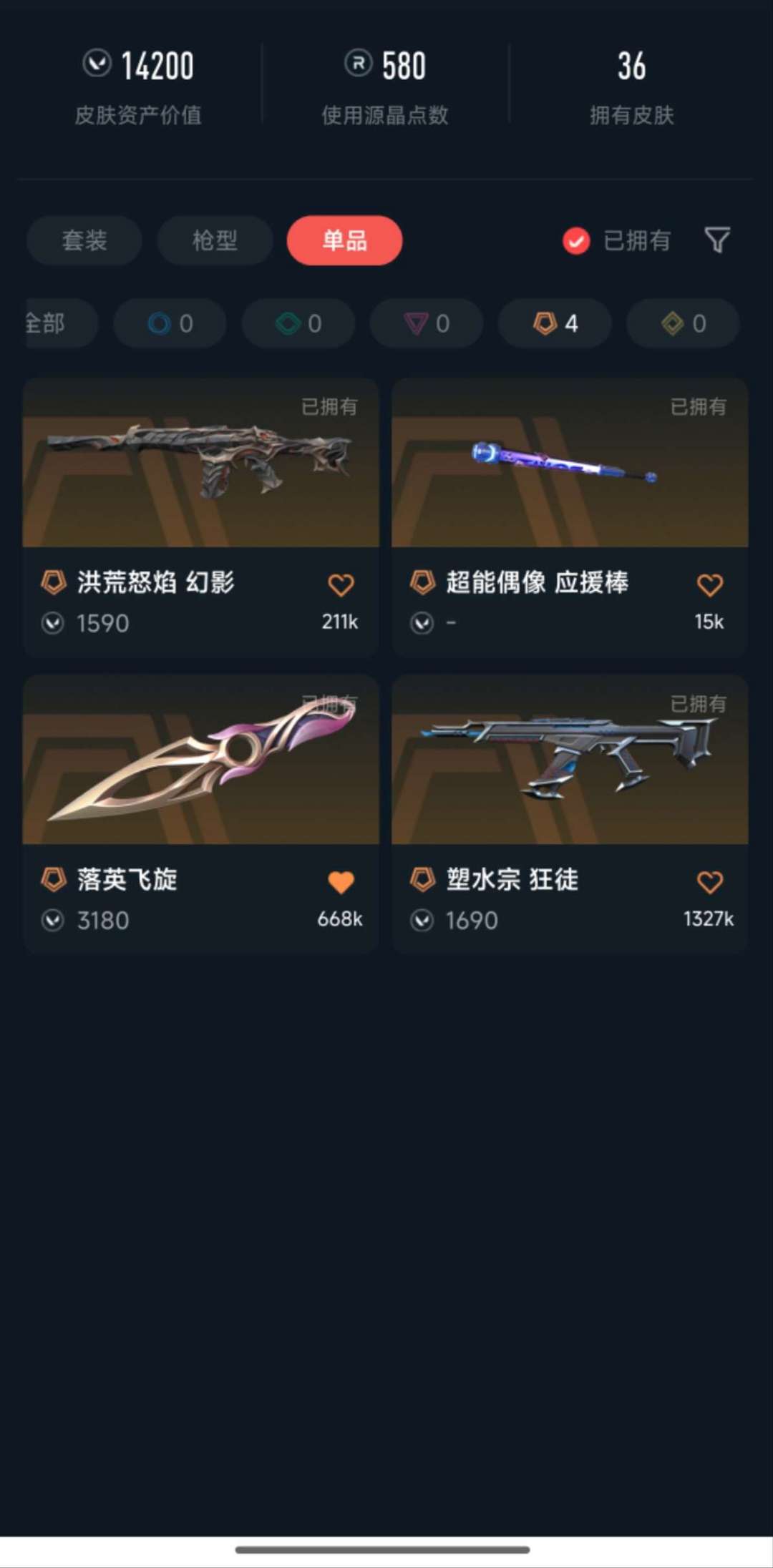Open the 洪荒怒焰 幻影 skin card

pos(201,516)
